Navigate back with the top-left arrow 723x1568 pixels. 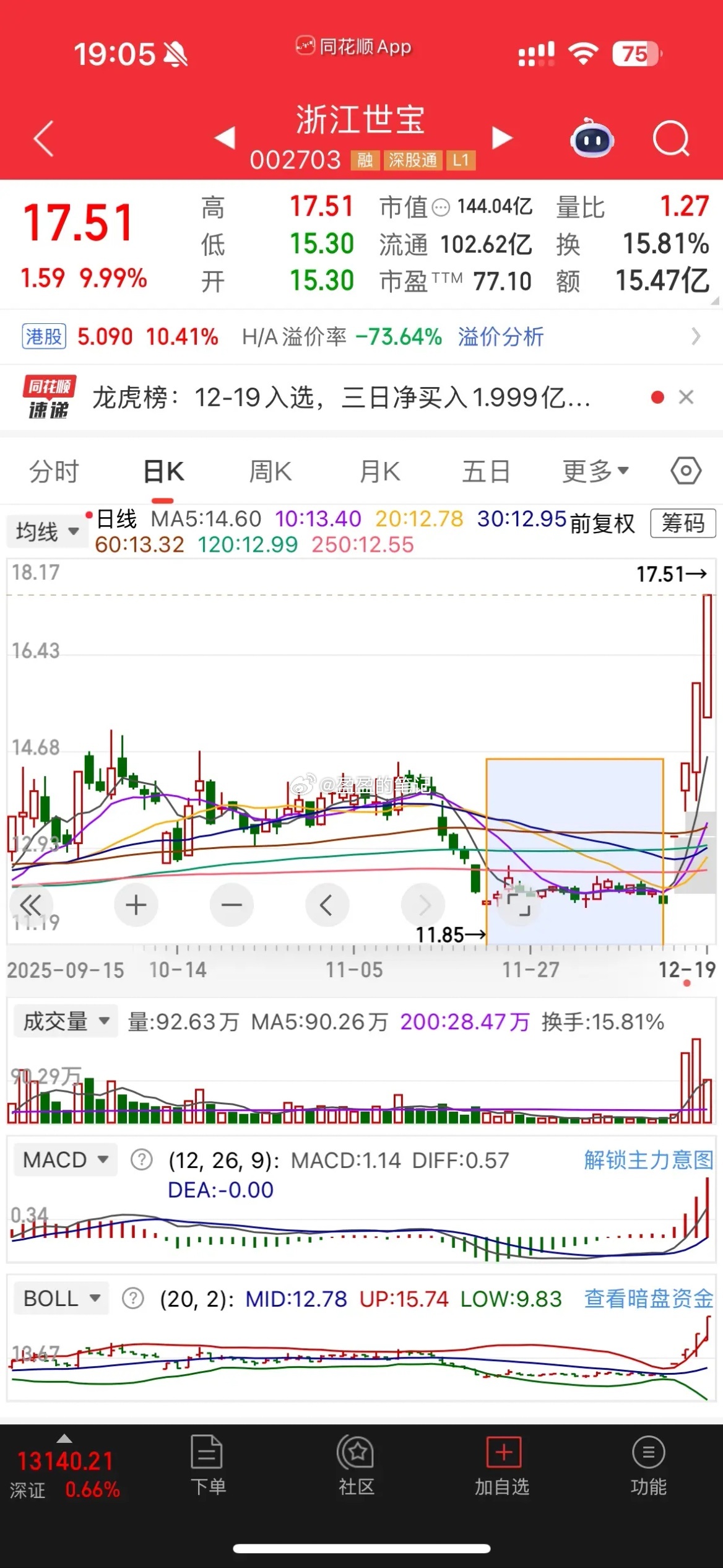pos(41,139)
